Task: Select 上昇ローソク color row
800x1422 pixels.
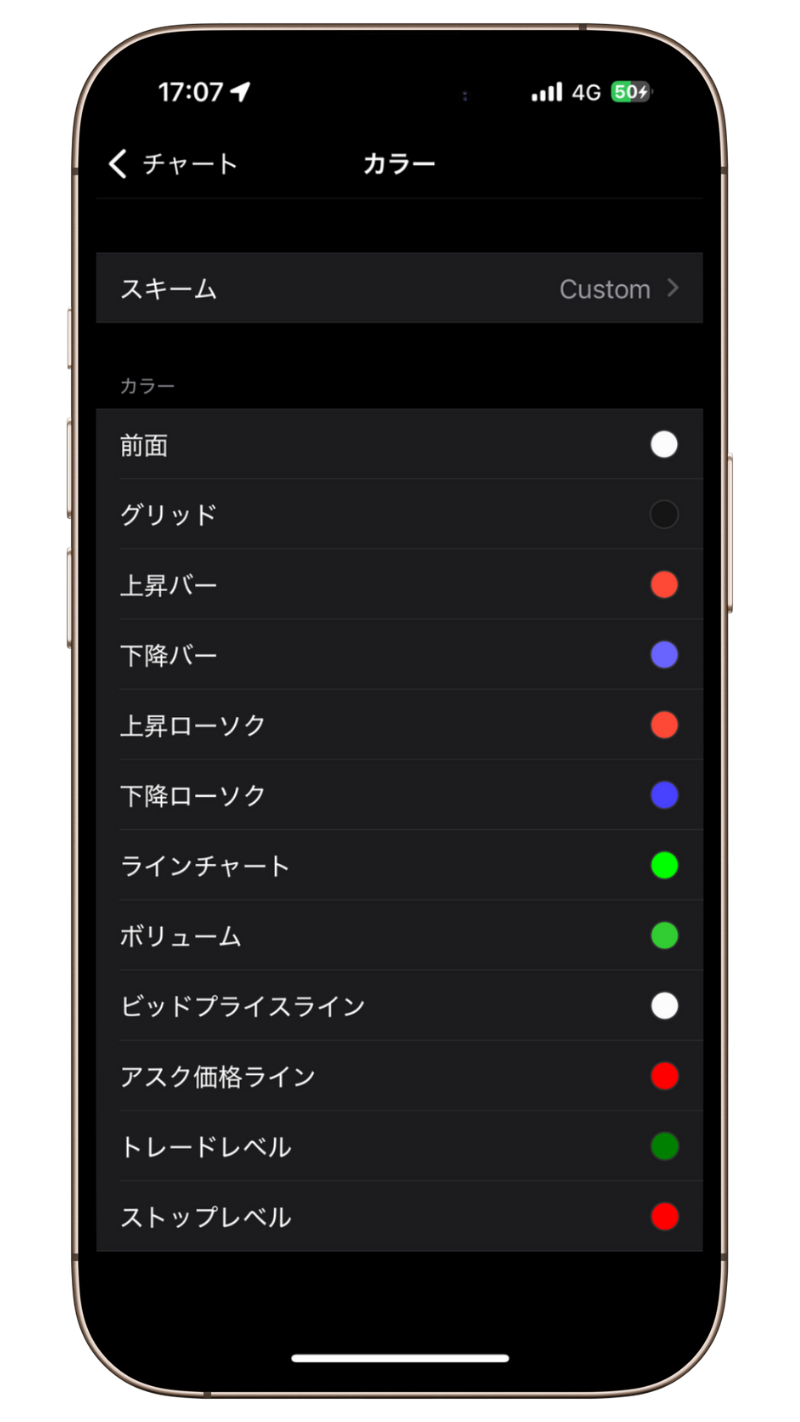Action: 399,725
